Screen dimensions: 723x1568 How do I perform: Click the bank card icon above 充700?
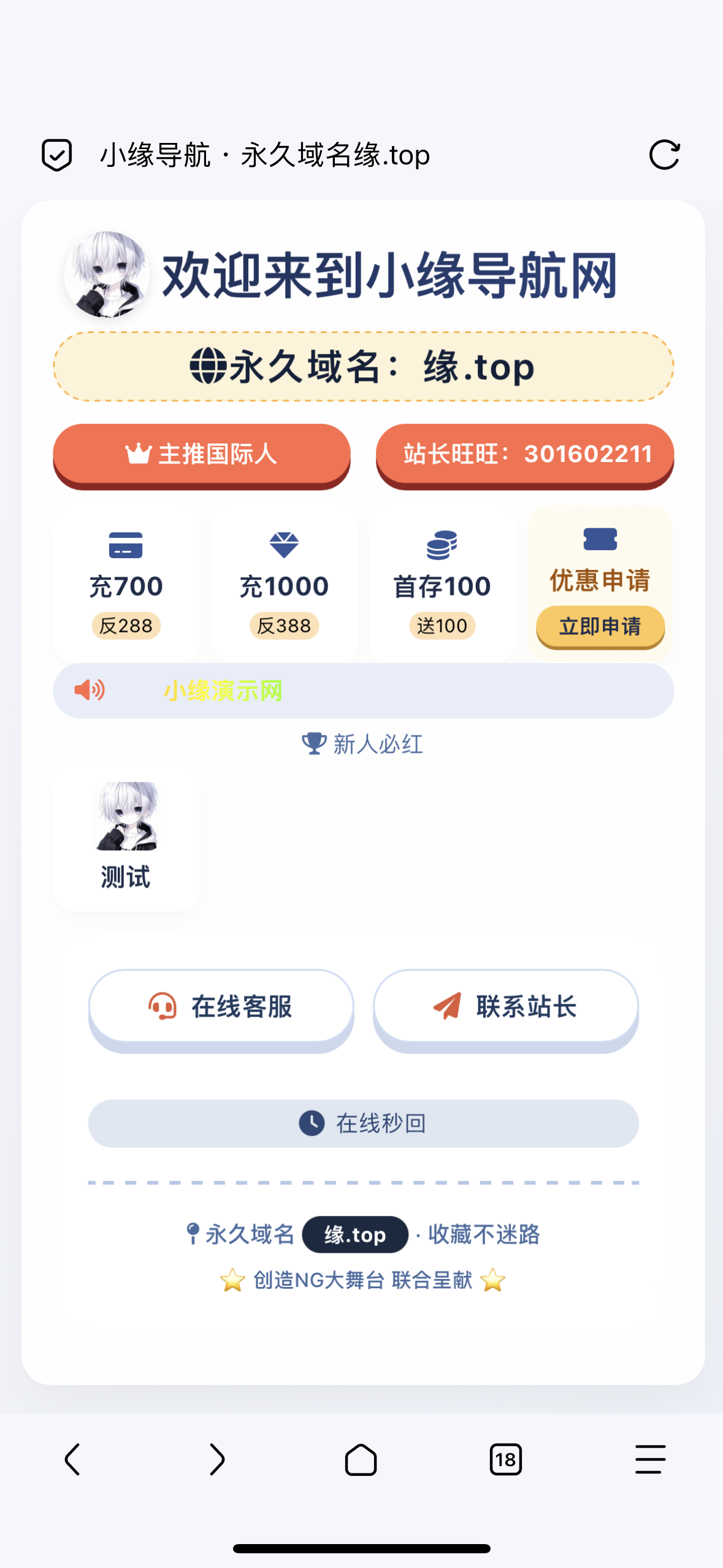(x=126, y=545)
